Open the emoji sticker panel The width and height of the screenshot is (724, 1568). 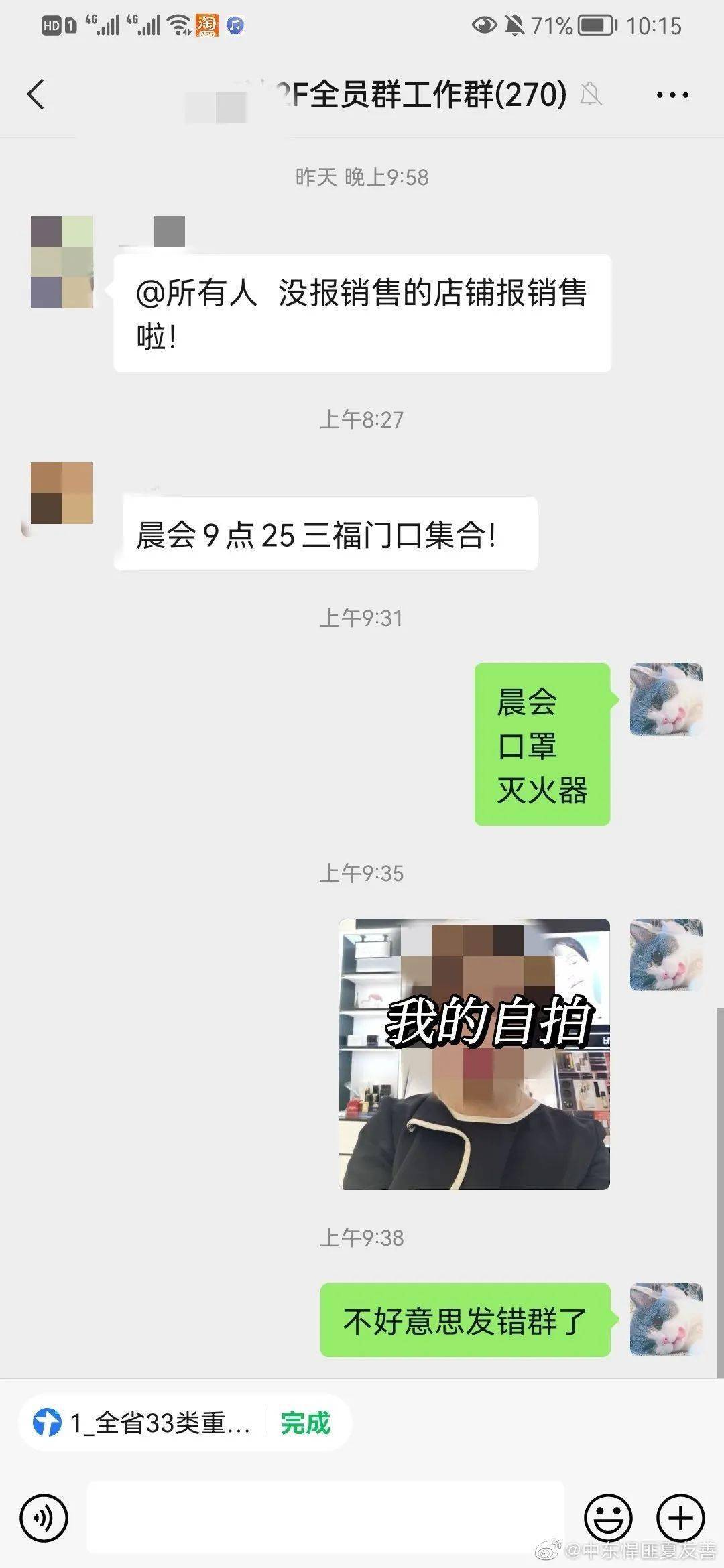(609, 1518)
